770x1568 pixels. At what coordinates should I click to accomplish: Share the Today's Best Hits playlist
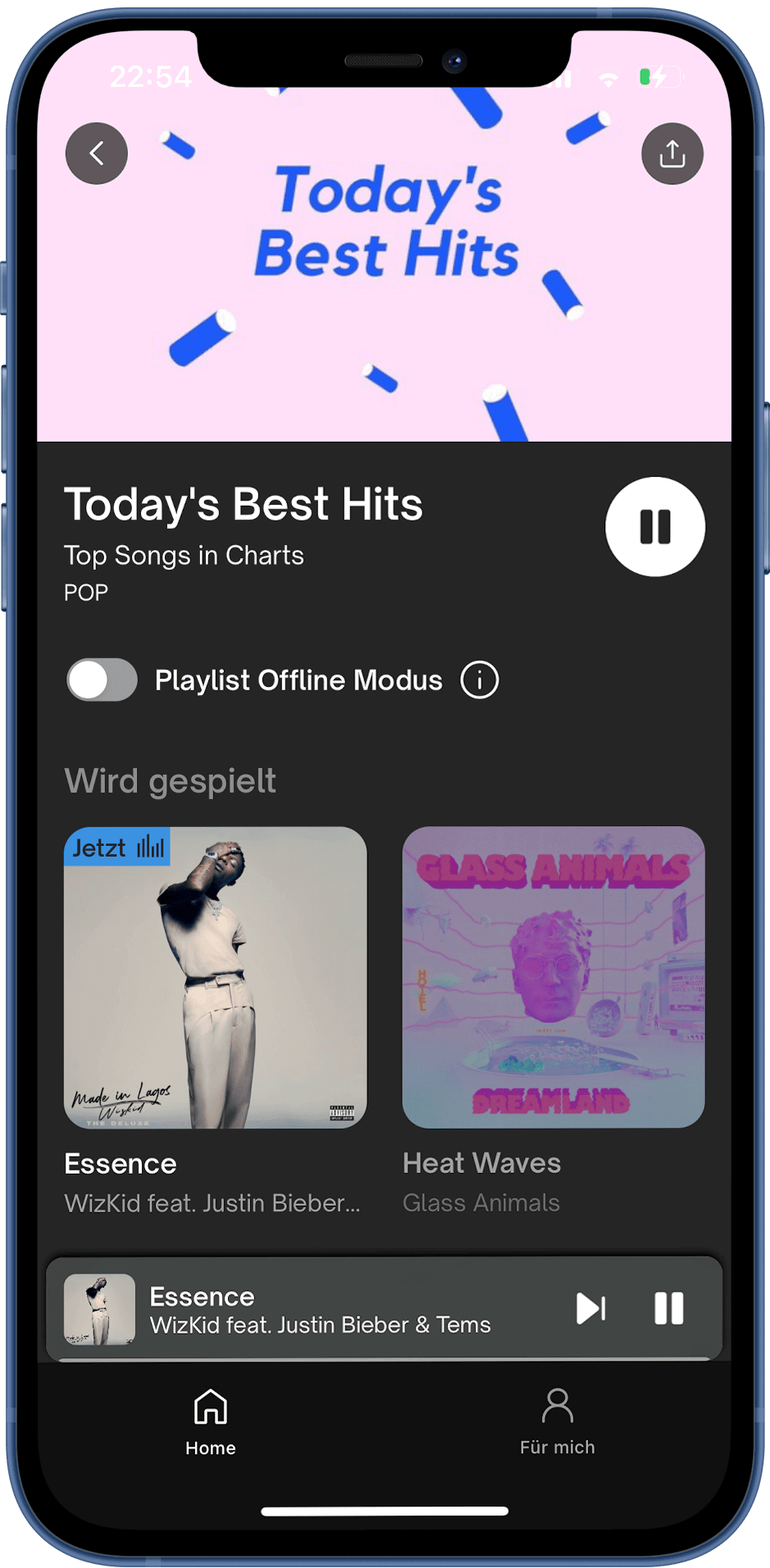tap(672, 153)
